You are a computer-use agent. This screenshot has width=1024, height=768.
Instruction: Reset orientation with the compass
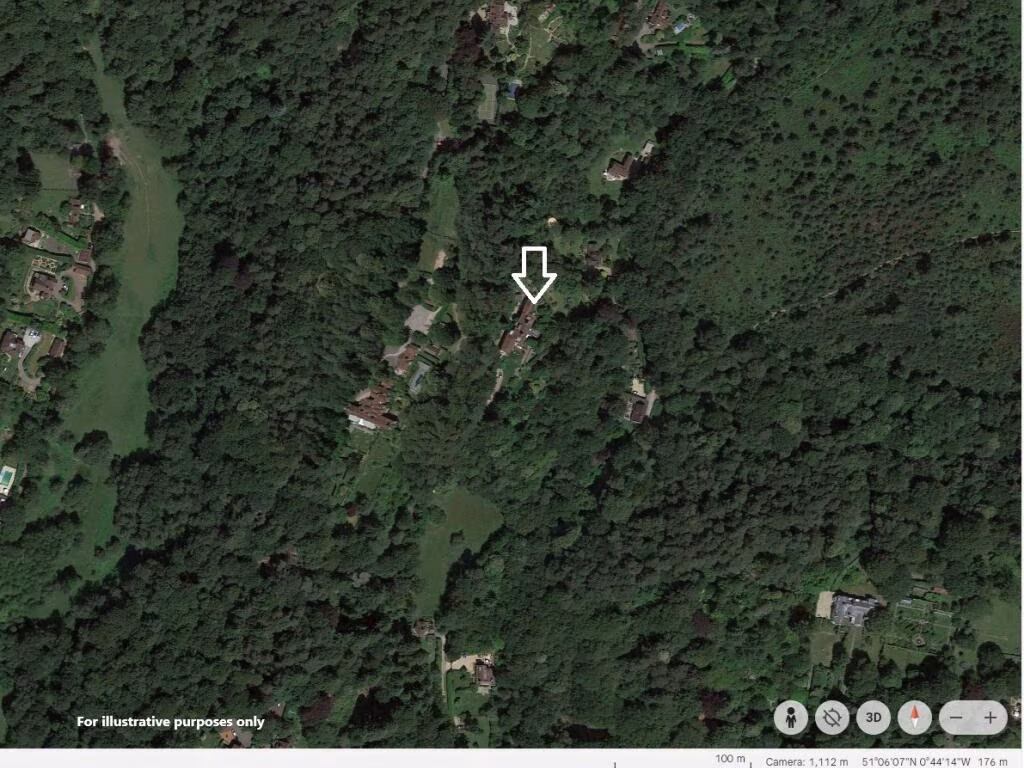(914, 717)
